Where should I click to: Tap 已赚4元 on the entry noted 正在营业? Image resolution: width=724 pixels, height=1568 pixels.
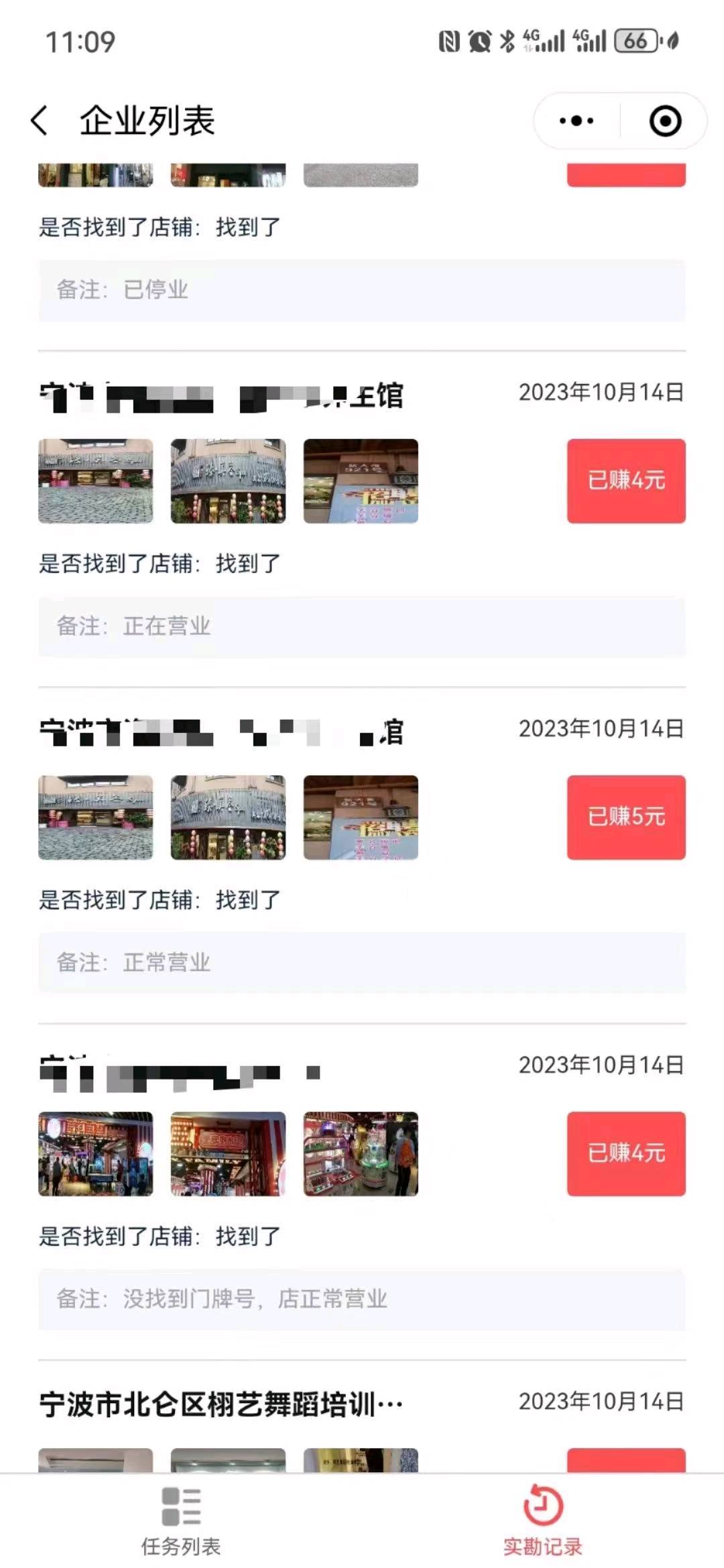626,480
